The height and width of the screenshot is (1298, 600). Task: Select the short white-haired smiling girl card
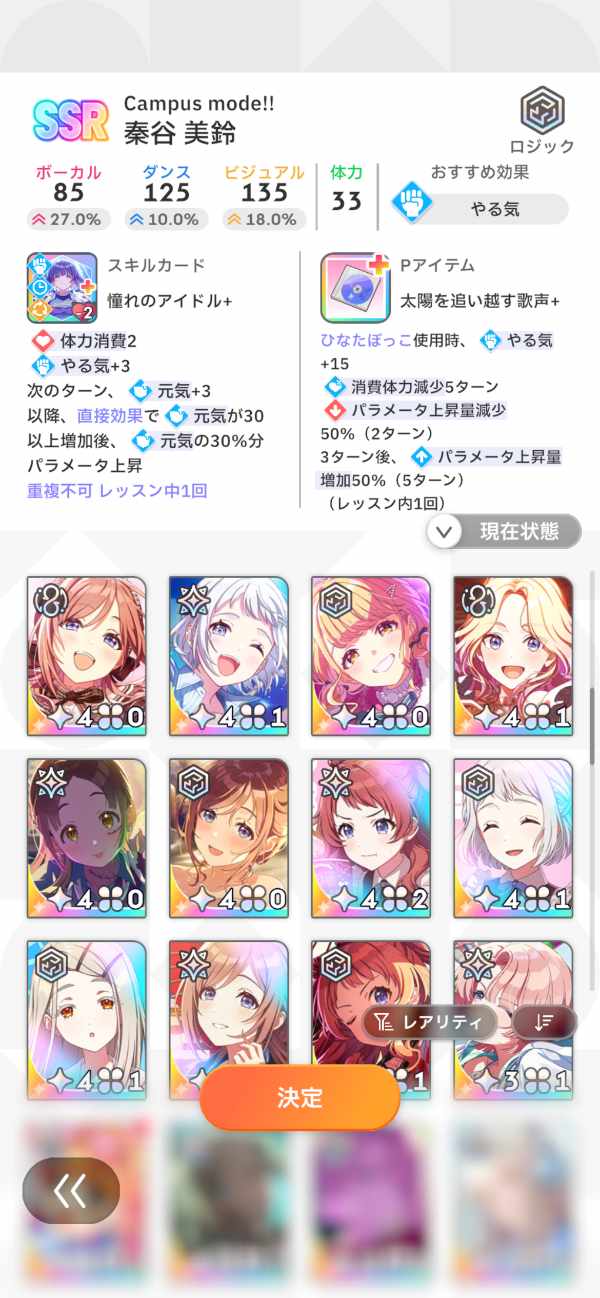point(513,838)
